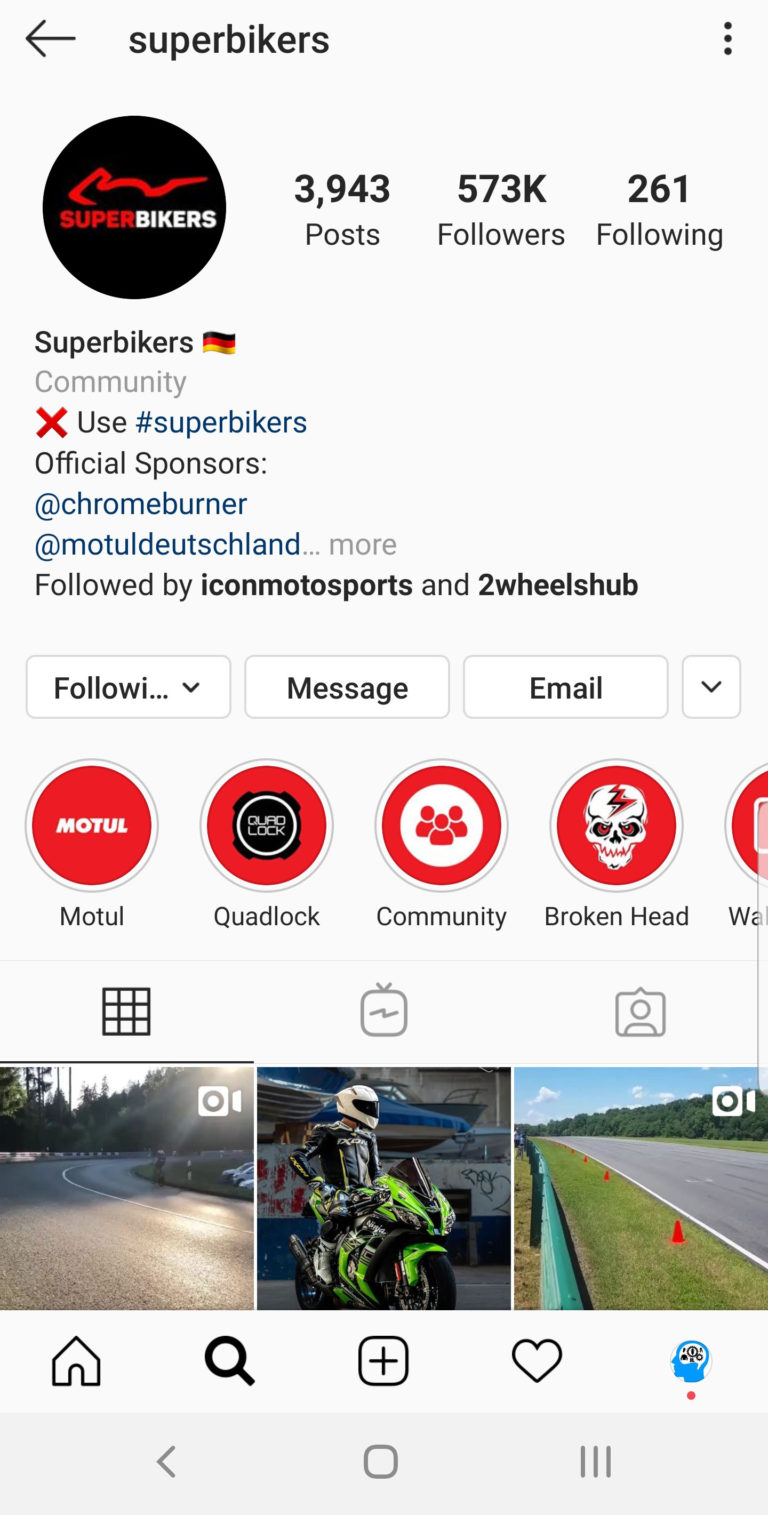Open the @chromeburner sponsor profile
Viewport: 768px width, 1515px height.
[141, 504]
